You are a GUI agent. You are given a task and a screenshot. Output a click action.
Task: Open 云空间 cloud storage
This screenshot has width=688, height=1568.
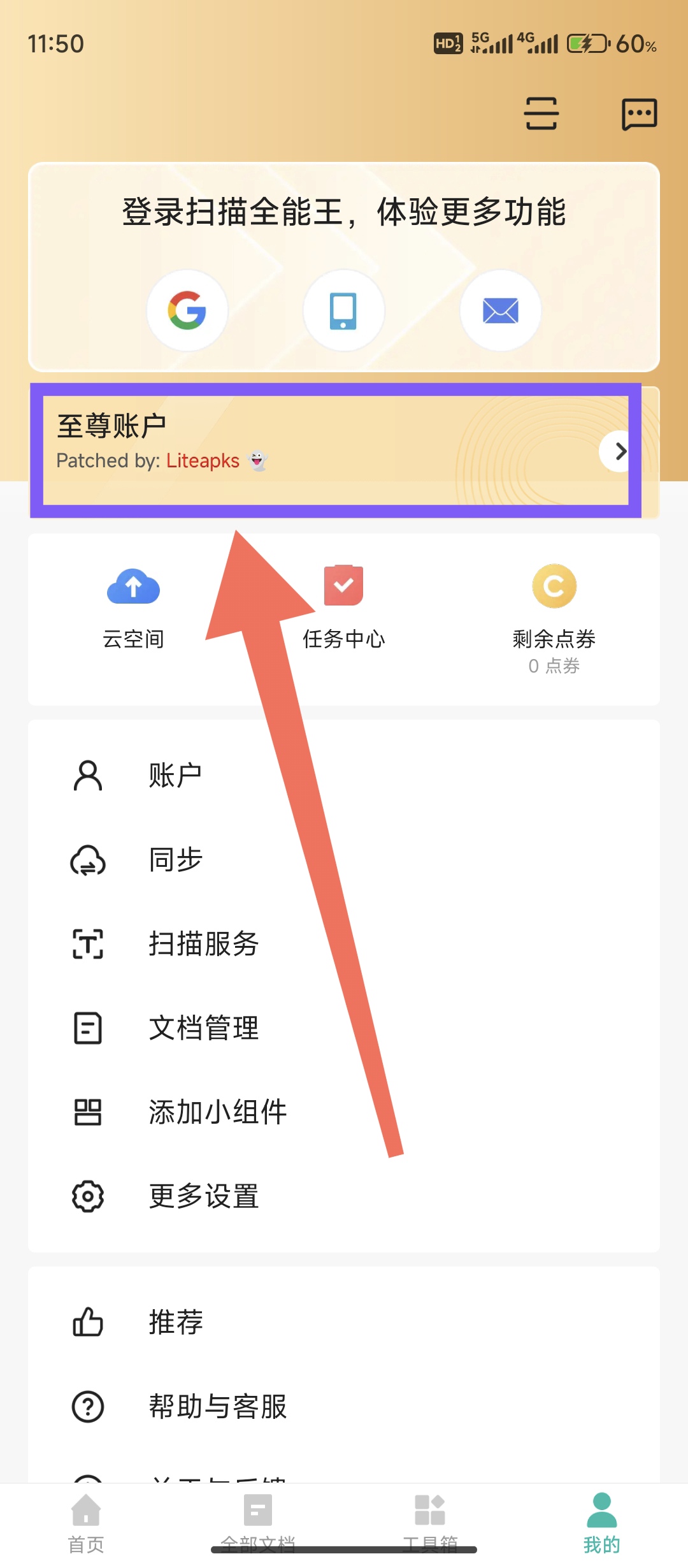point(133,607)
